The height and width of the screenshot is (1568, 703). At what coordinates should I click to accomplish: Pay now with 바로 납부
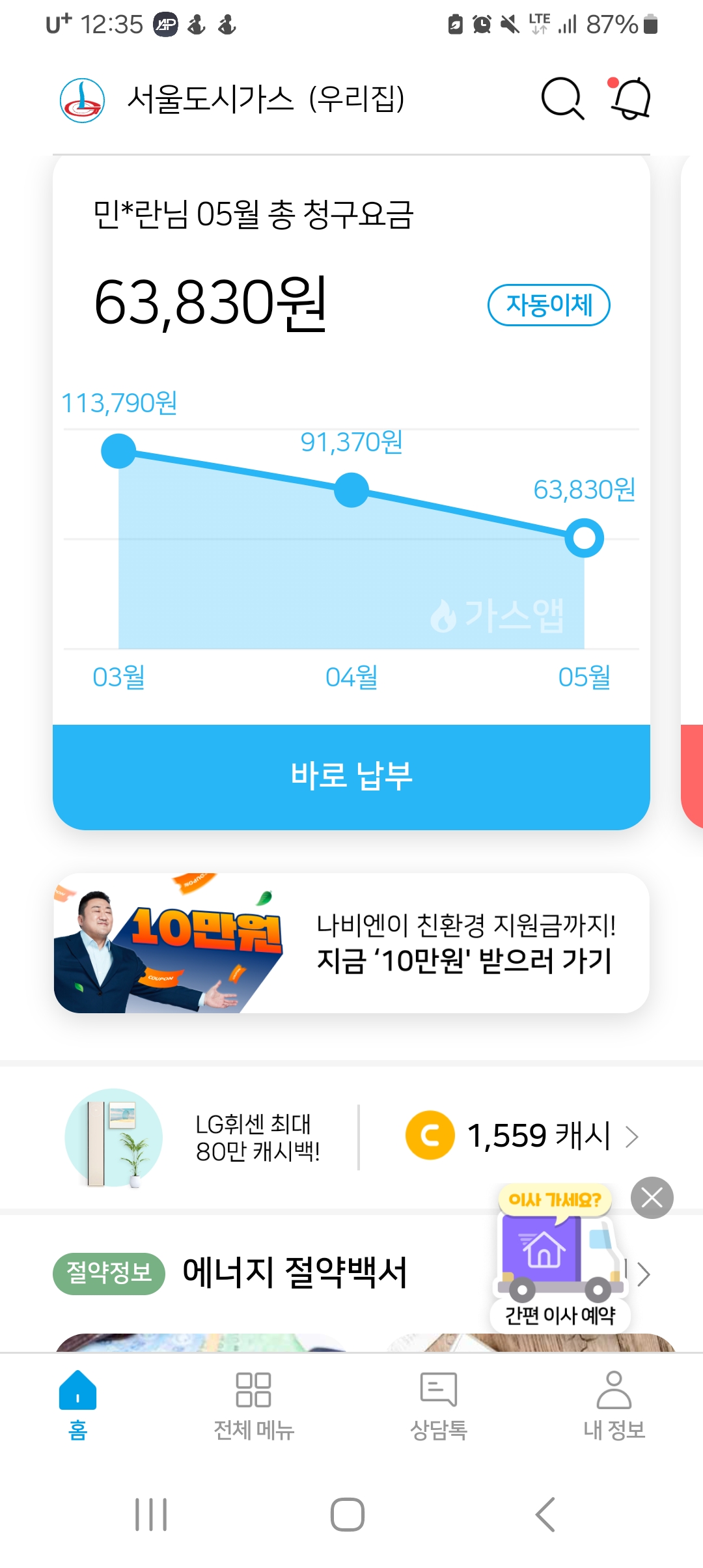pyautogui.click(x=351, y=776)
